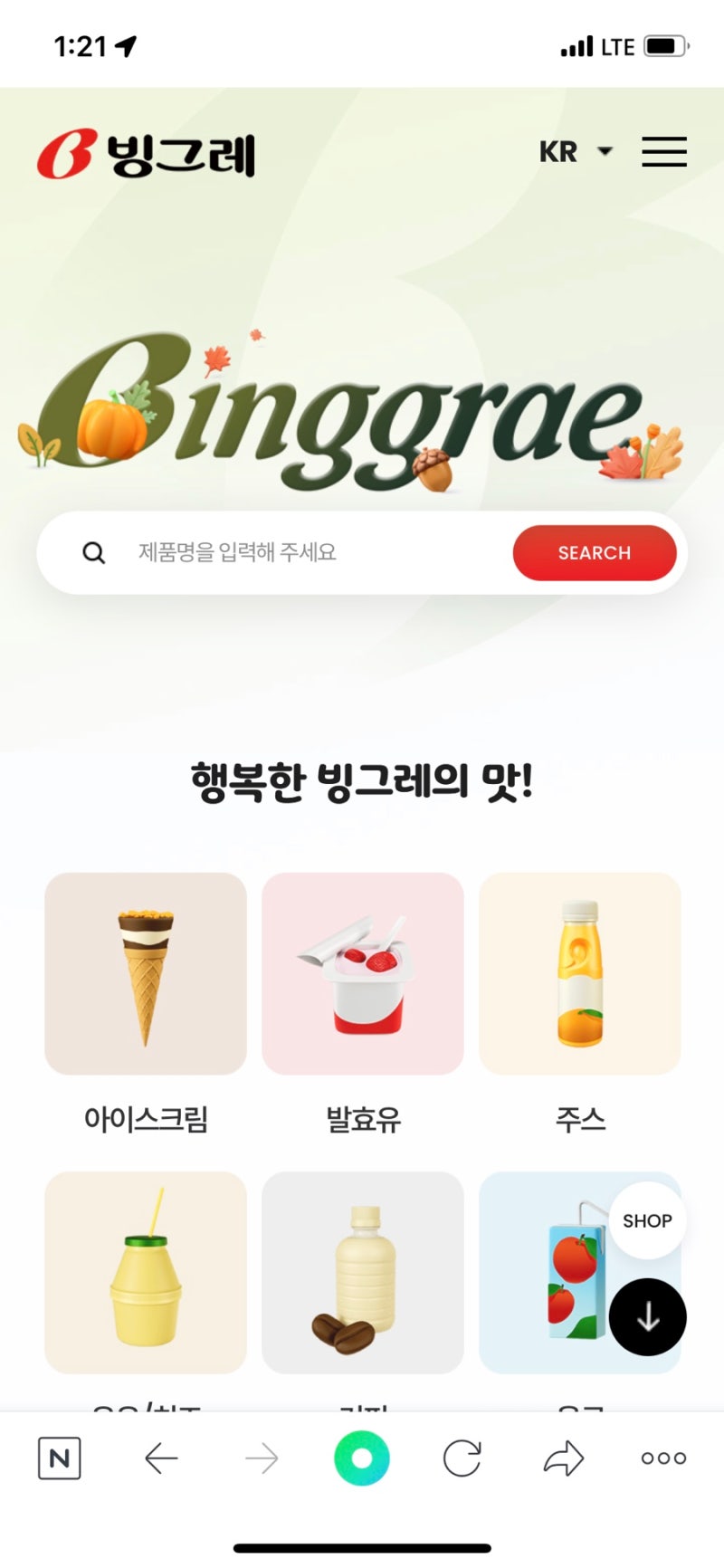Reload the current page
This screenshot has width=724, height=1568.
pyautogui.click(x=462, y=1458)
